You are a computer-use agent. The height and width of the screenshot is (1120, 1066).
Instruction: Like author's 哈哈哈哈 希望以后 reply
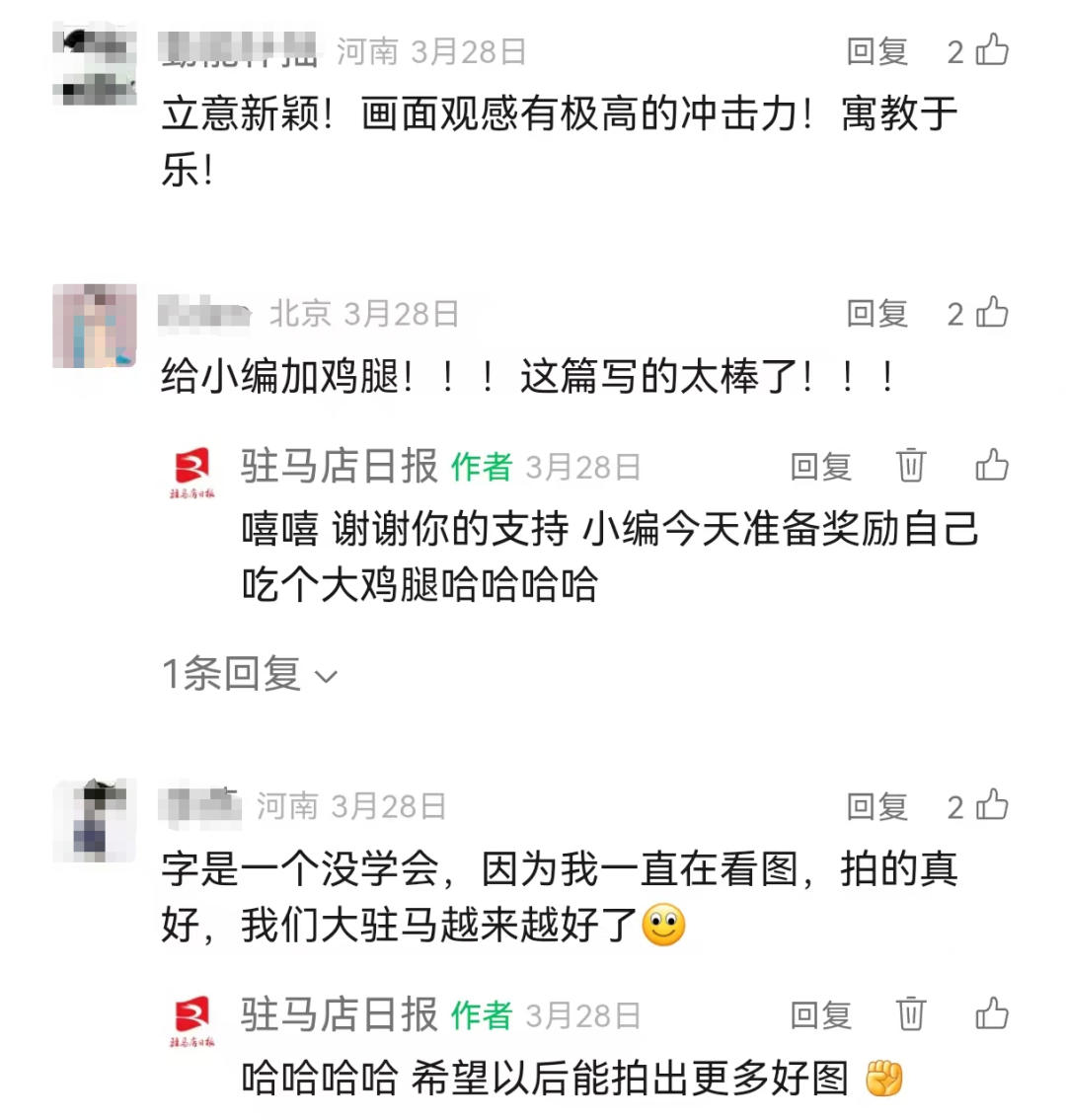(x=992, y=1013)
